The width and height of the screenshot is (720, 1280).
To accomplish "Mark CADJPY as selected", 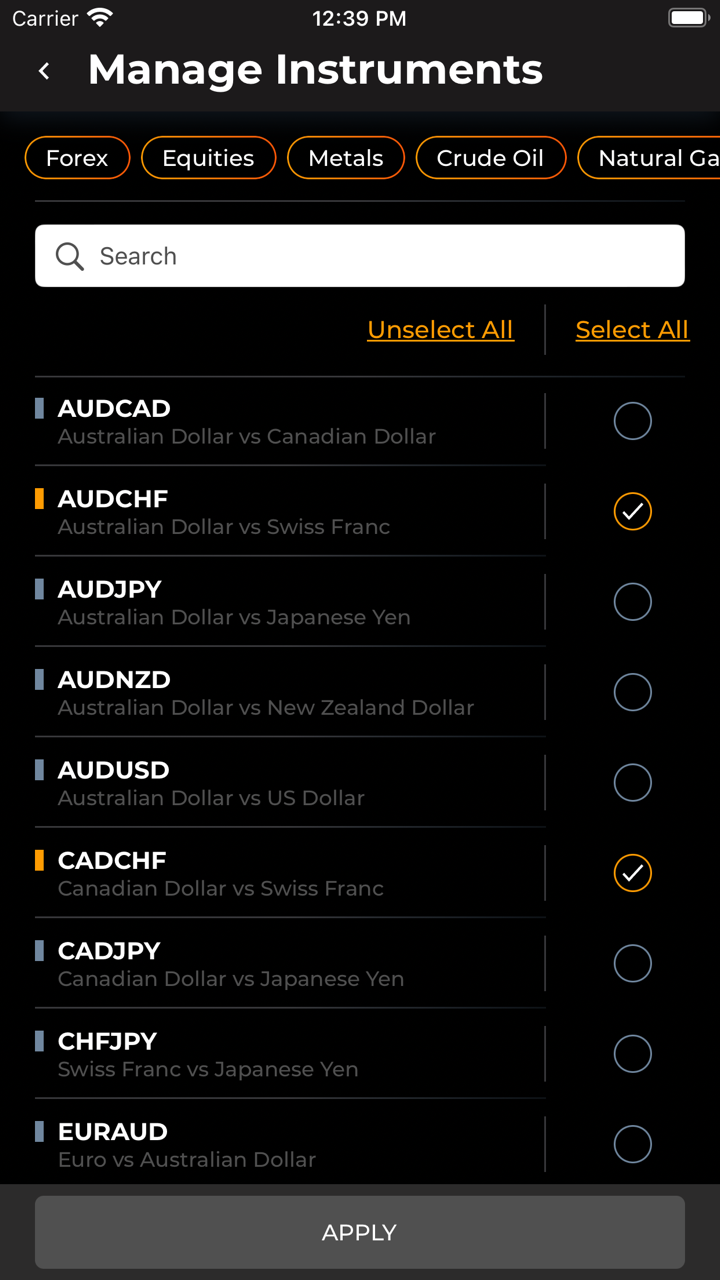I will (632, 963).
